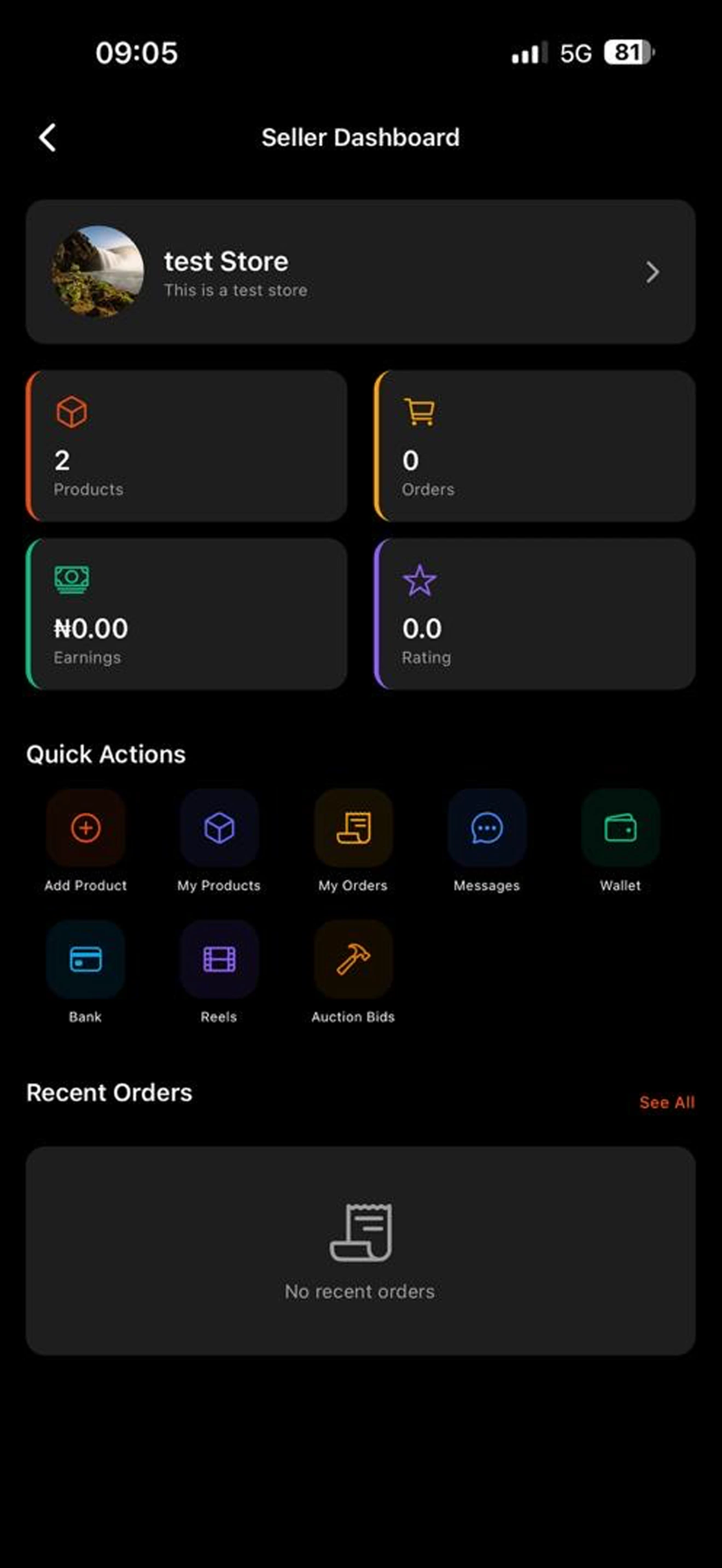Open the Auction Bids hammer icon
Screen dimensions: 722x1568
352,959
